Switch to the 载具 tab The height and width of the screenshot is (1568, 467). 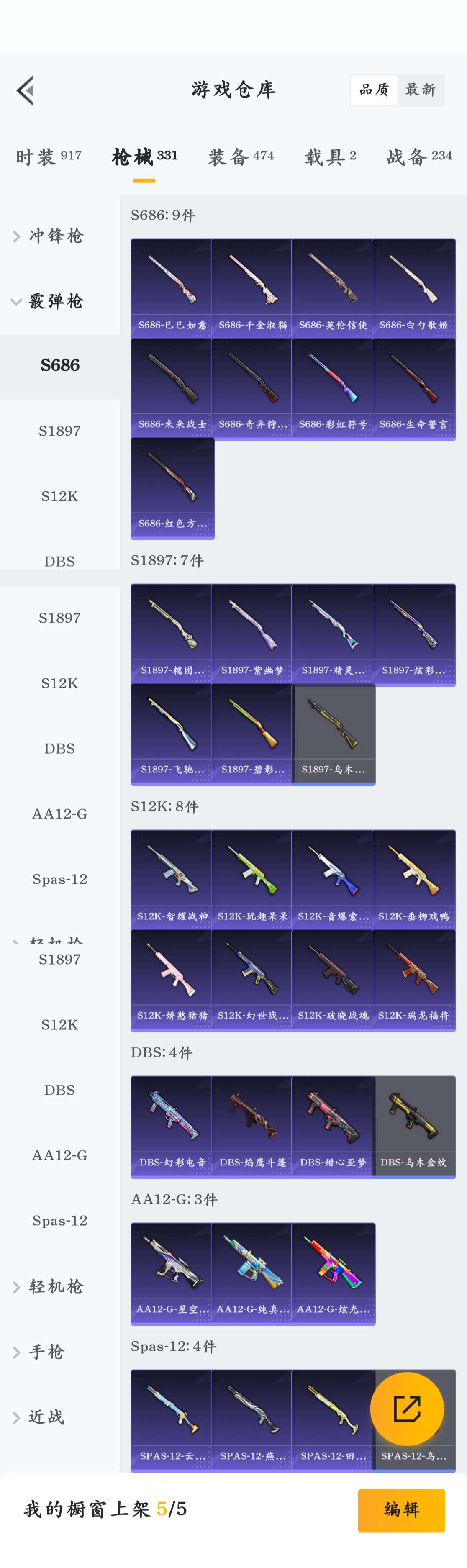click(x=330, y=157)
